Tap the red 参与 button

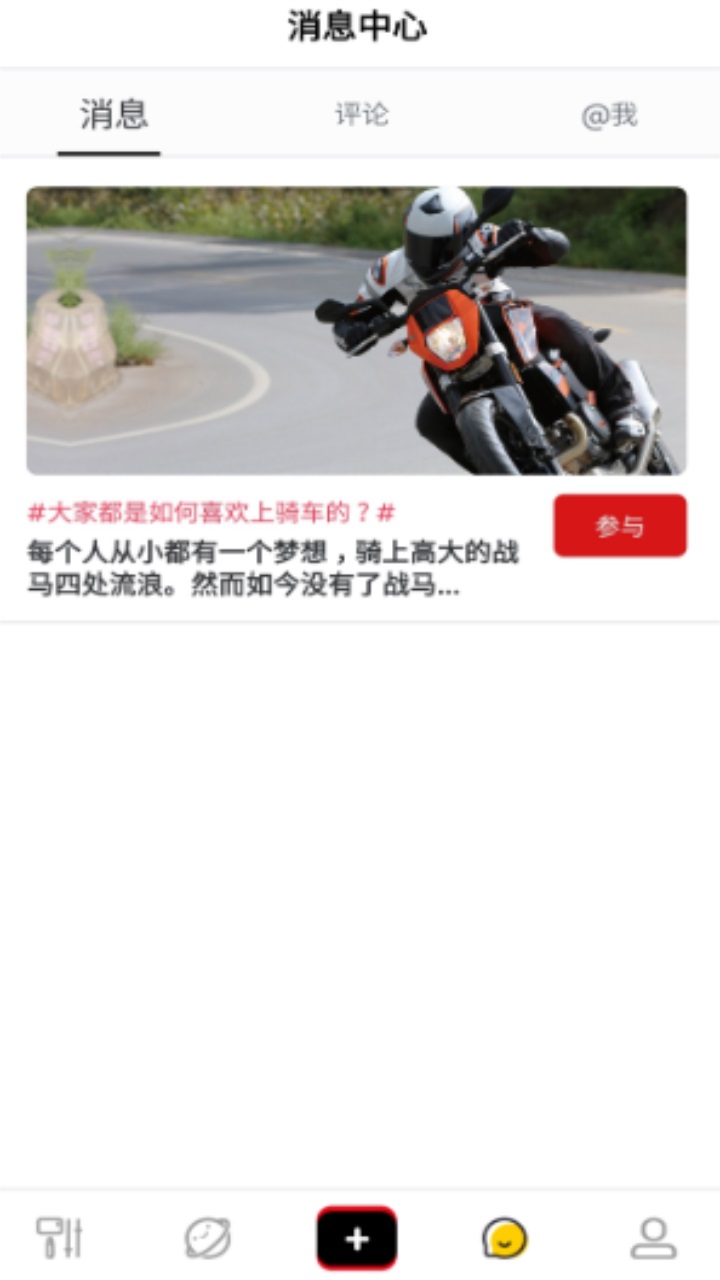click(x=620, y=526)
